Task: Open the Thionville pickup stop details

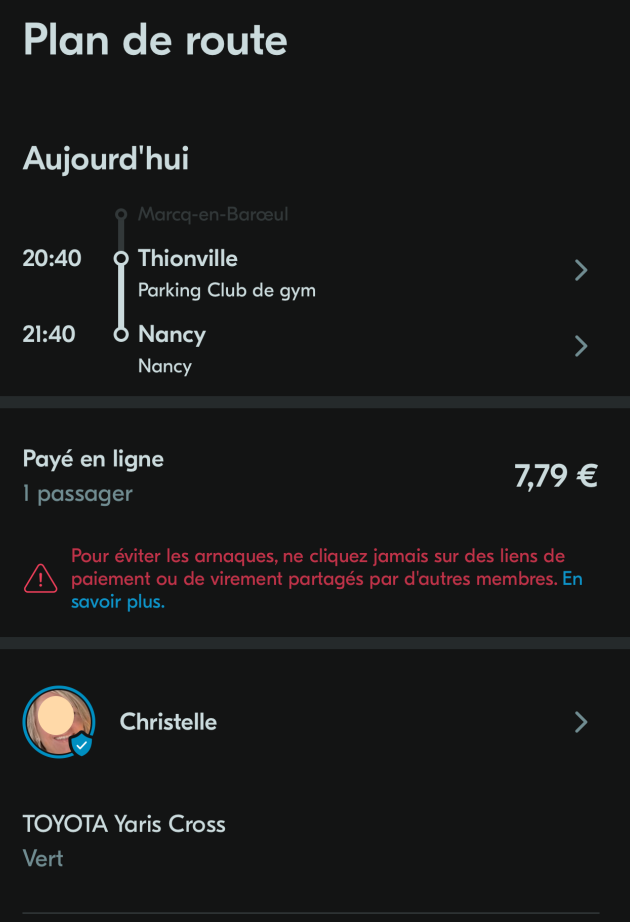Action: [580, 271]
